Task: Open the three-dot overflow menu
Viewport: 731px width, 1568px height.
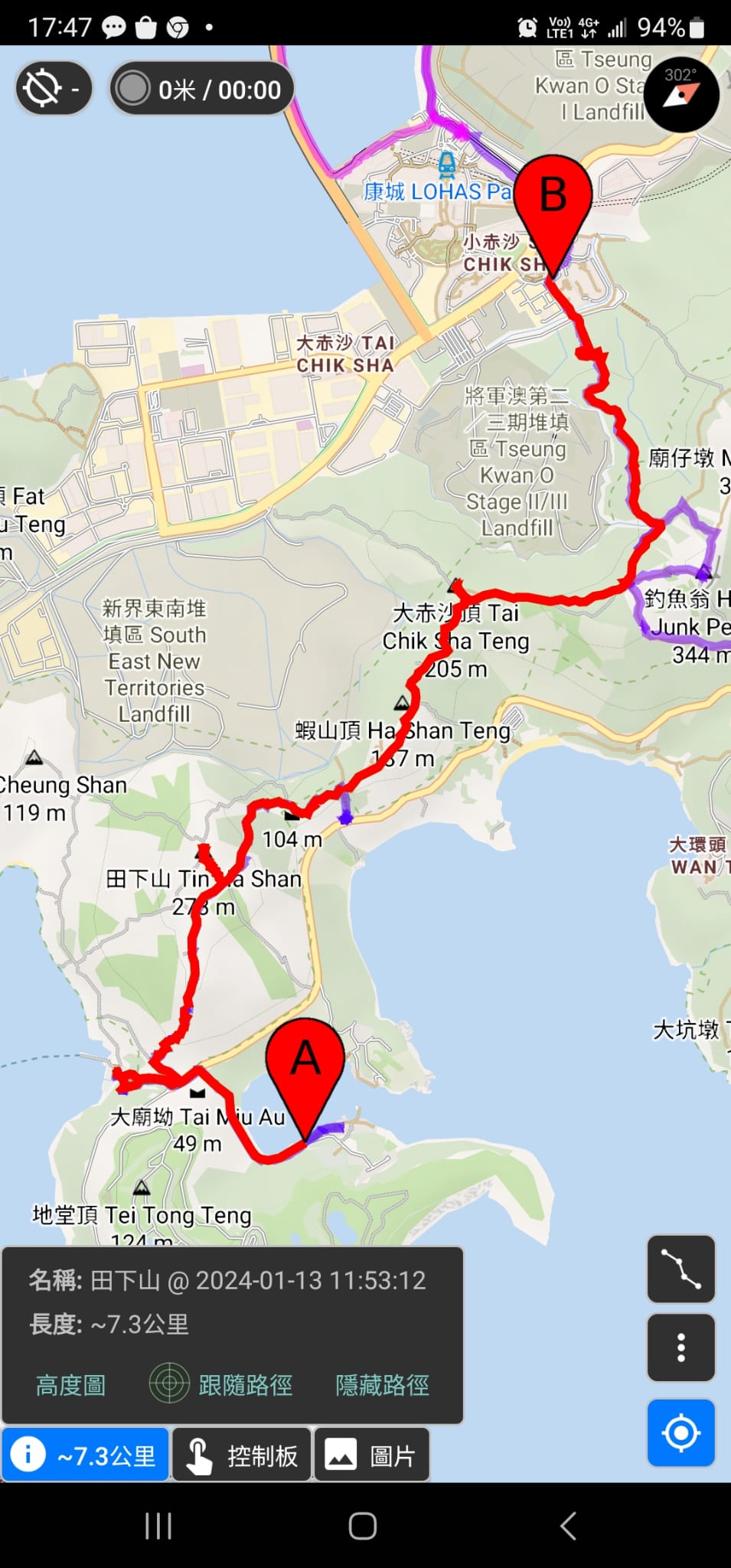Action: 680,1347
